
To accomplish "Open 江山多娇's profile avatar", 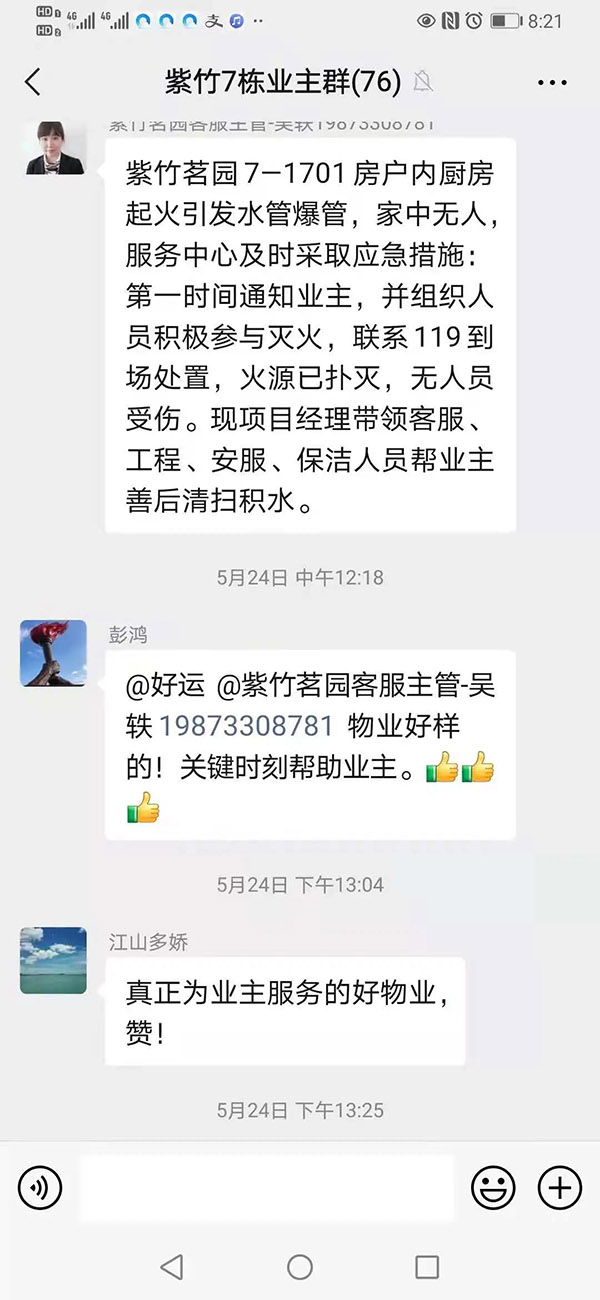I will coord(53,960).
